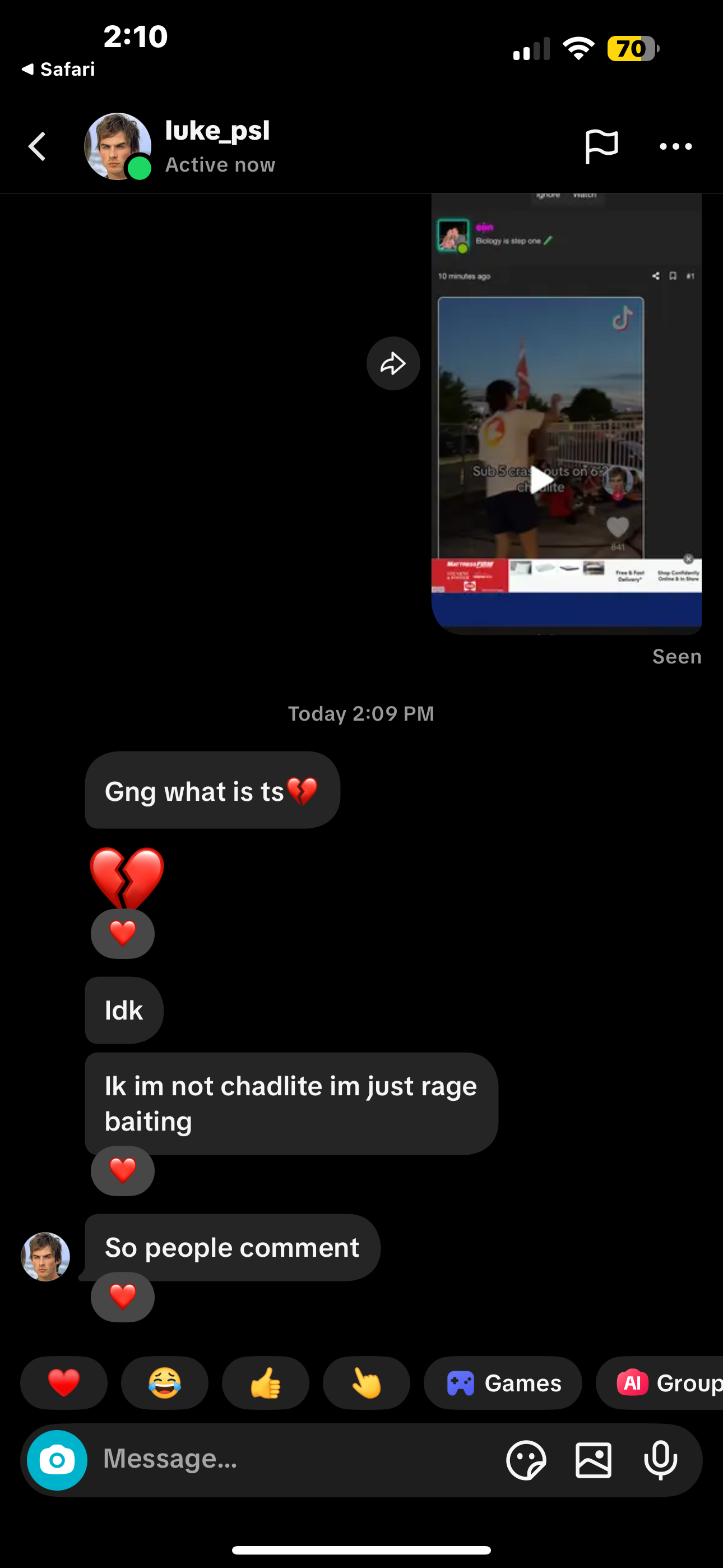Flag this conversation

click(601, 147)
